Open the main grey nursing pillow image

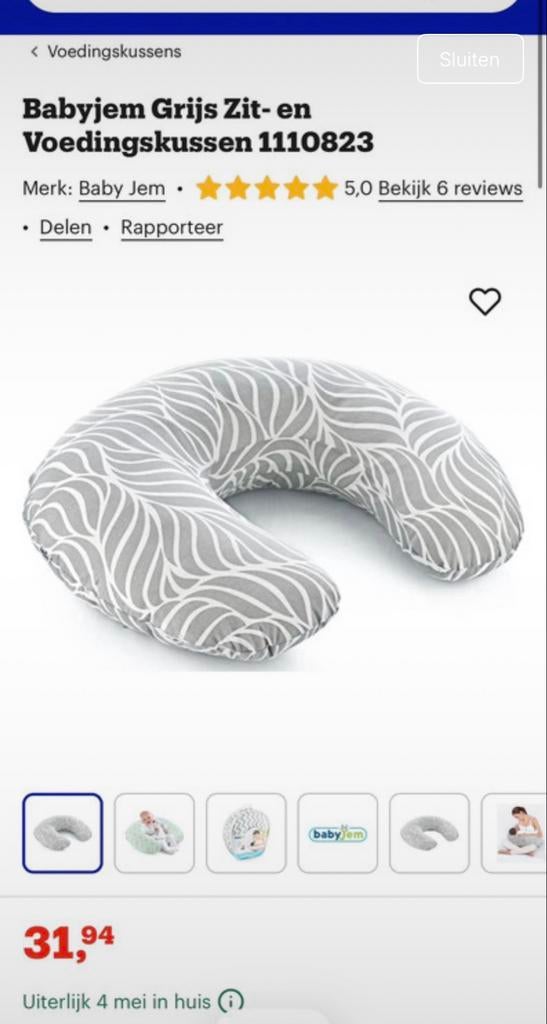[274, 509]
